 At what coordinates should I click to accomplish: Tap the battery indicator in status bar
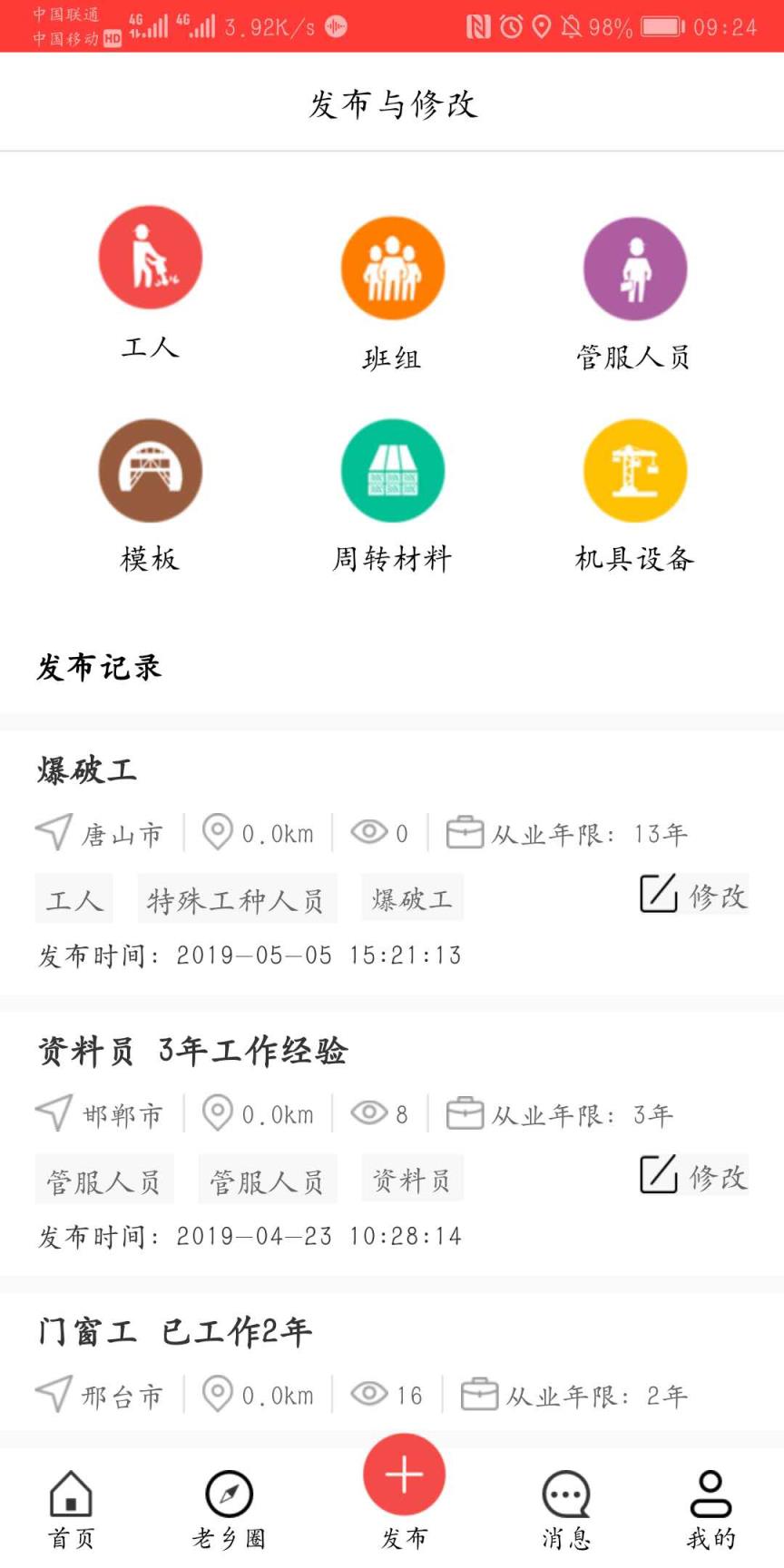661,27
